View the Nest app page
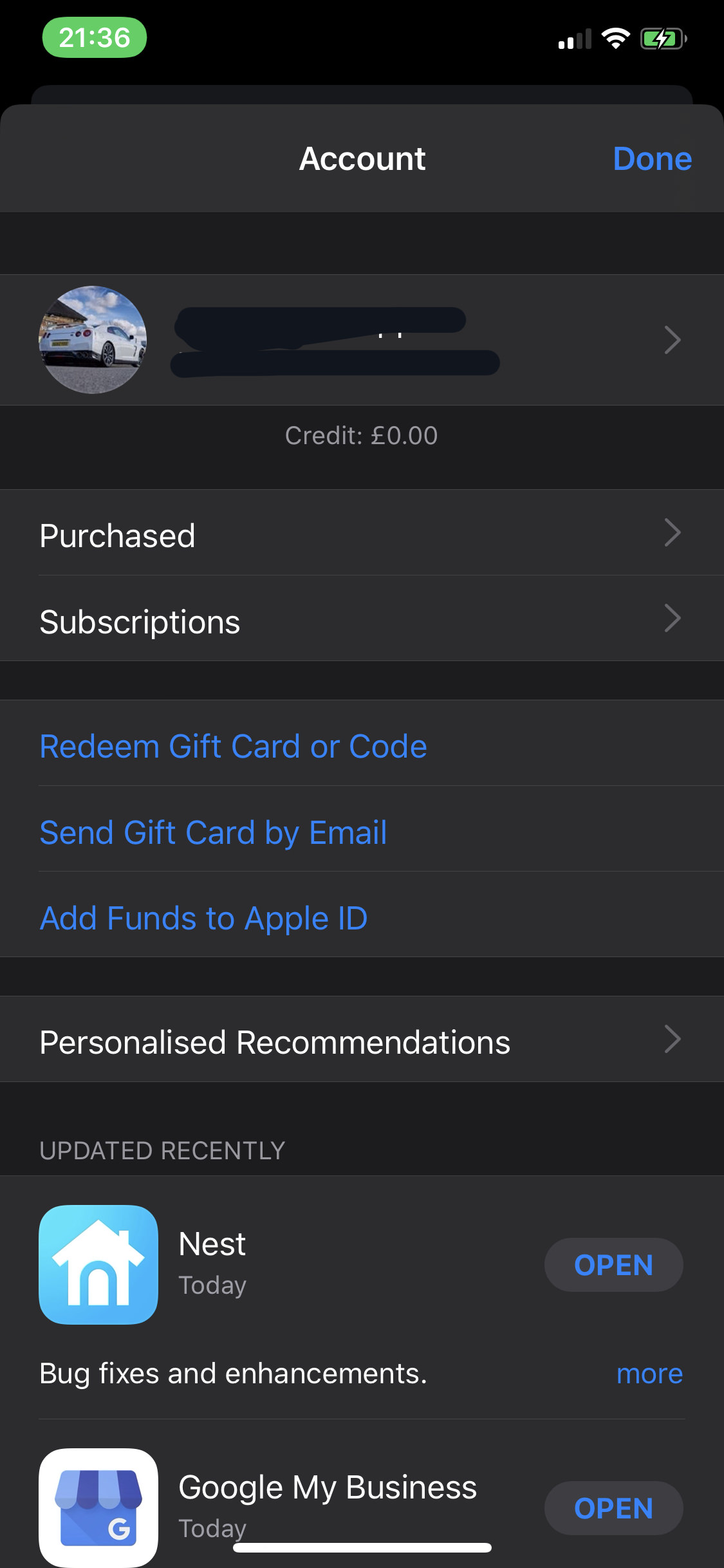 point(98,1264)
